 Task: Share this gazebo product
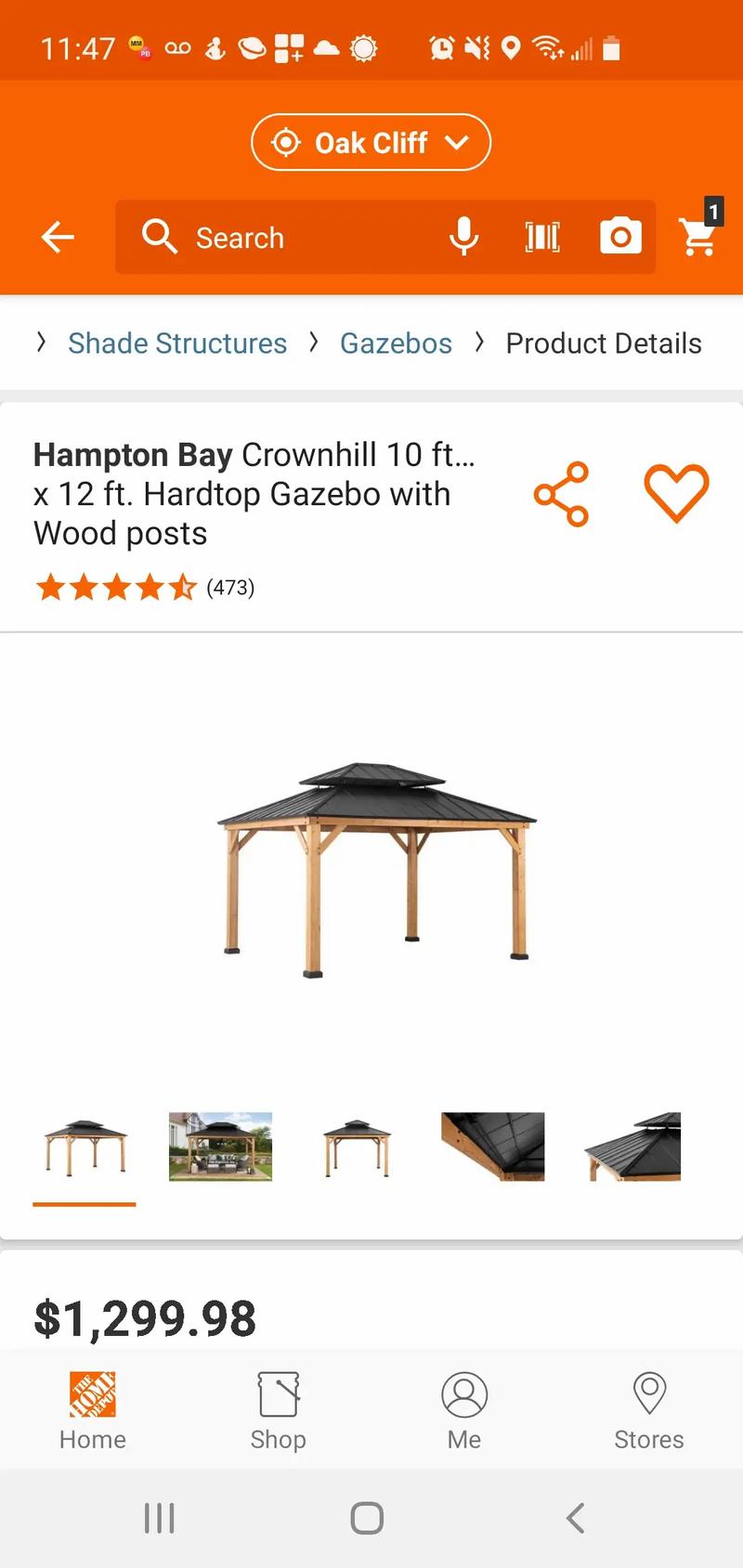tap(562, 493)
